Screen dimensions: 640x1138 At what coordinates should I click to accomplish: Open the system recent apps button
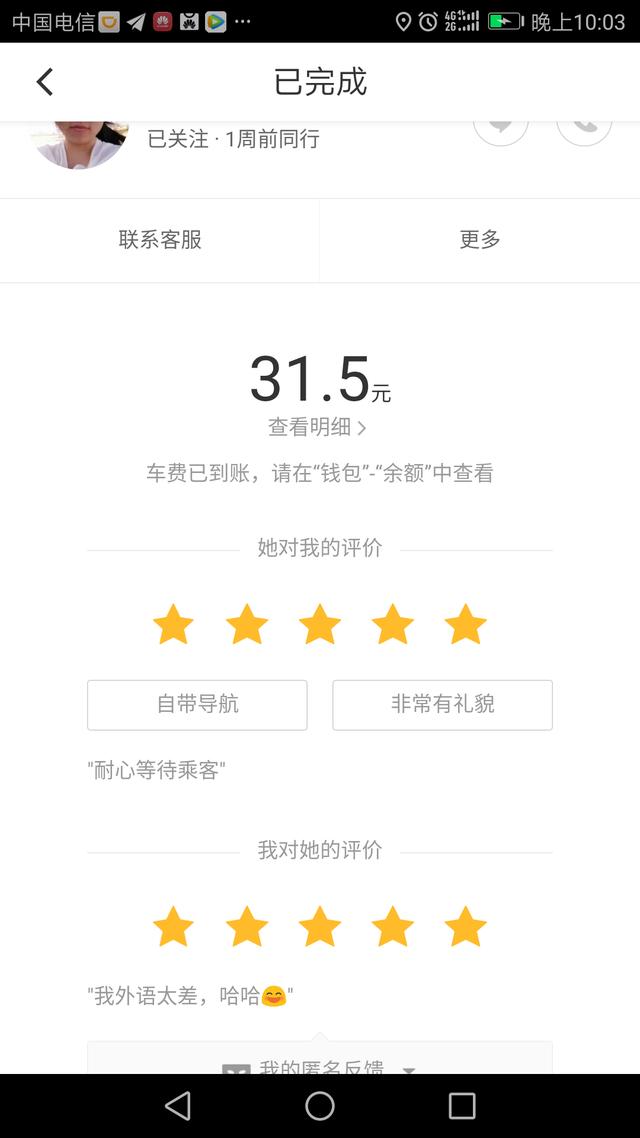click(461, 1106)
